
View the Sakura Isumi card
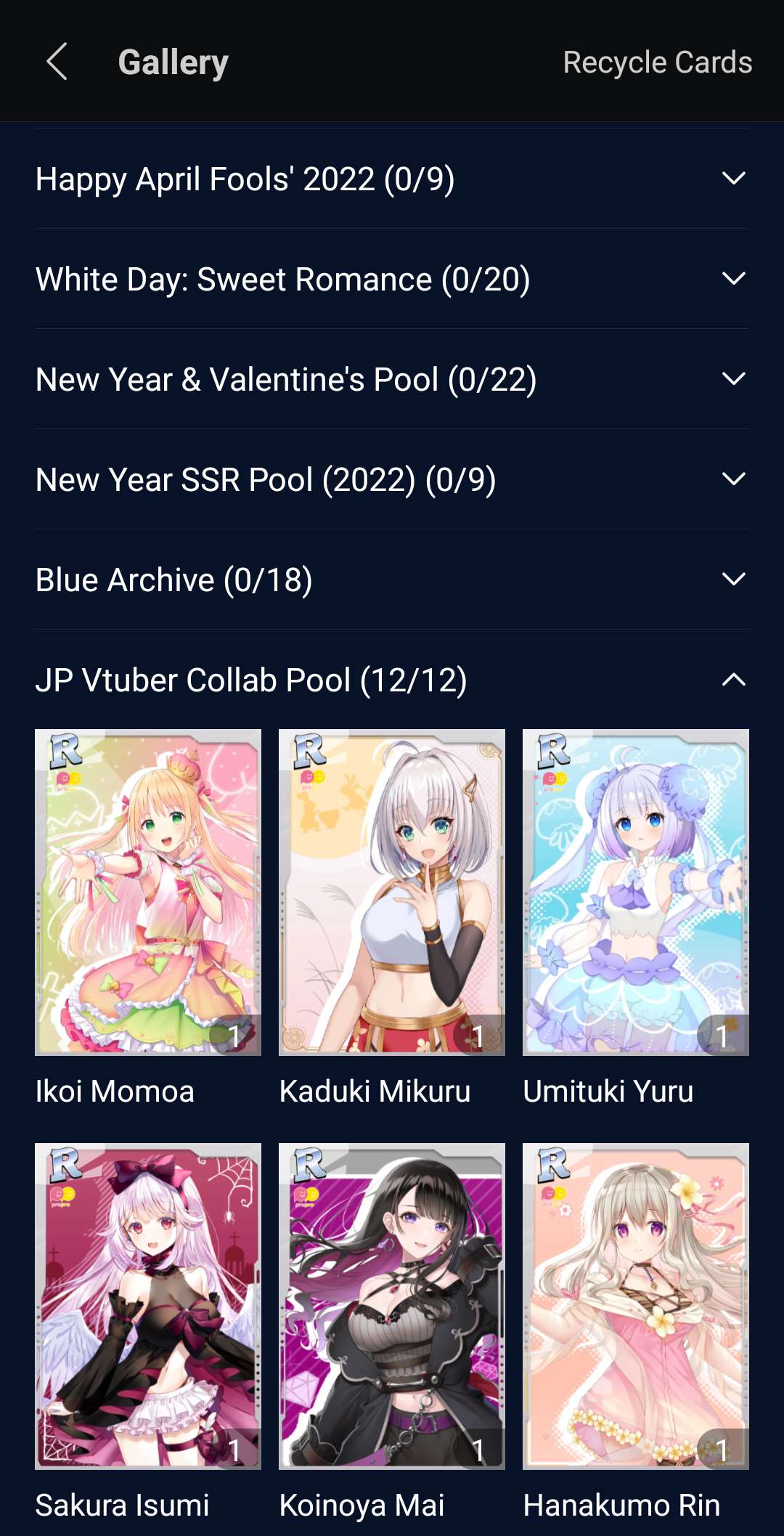pos(148,1306)
